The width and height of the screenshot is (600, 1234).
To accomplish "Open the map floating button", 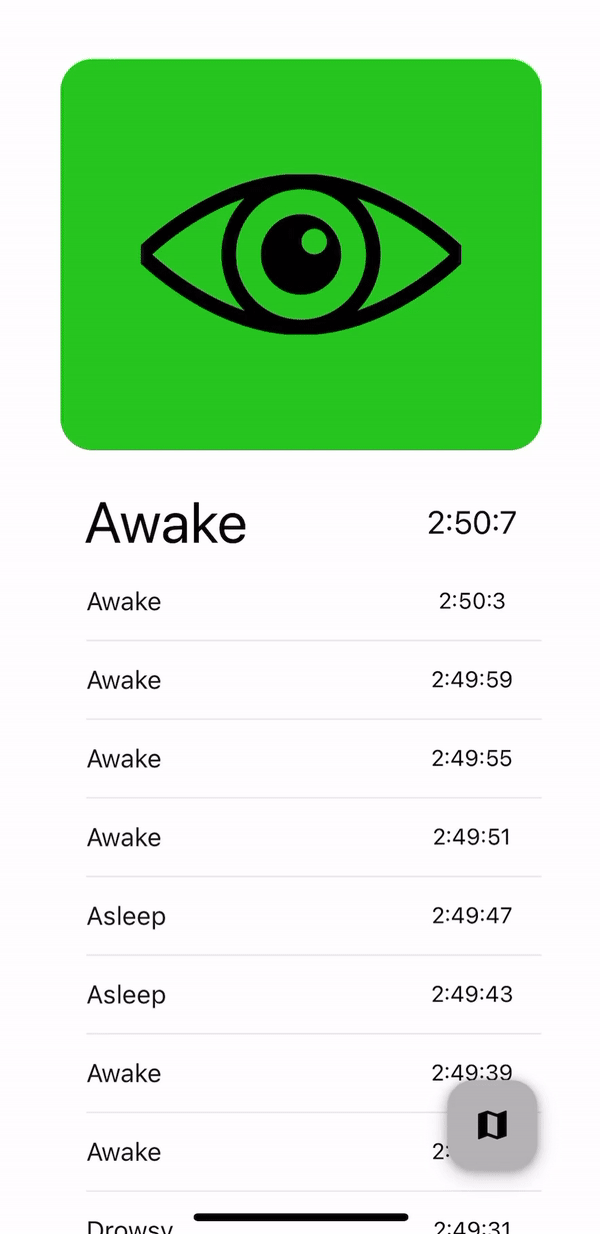I will 492,1126.
